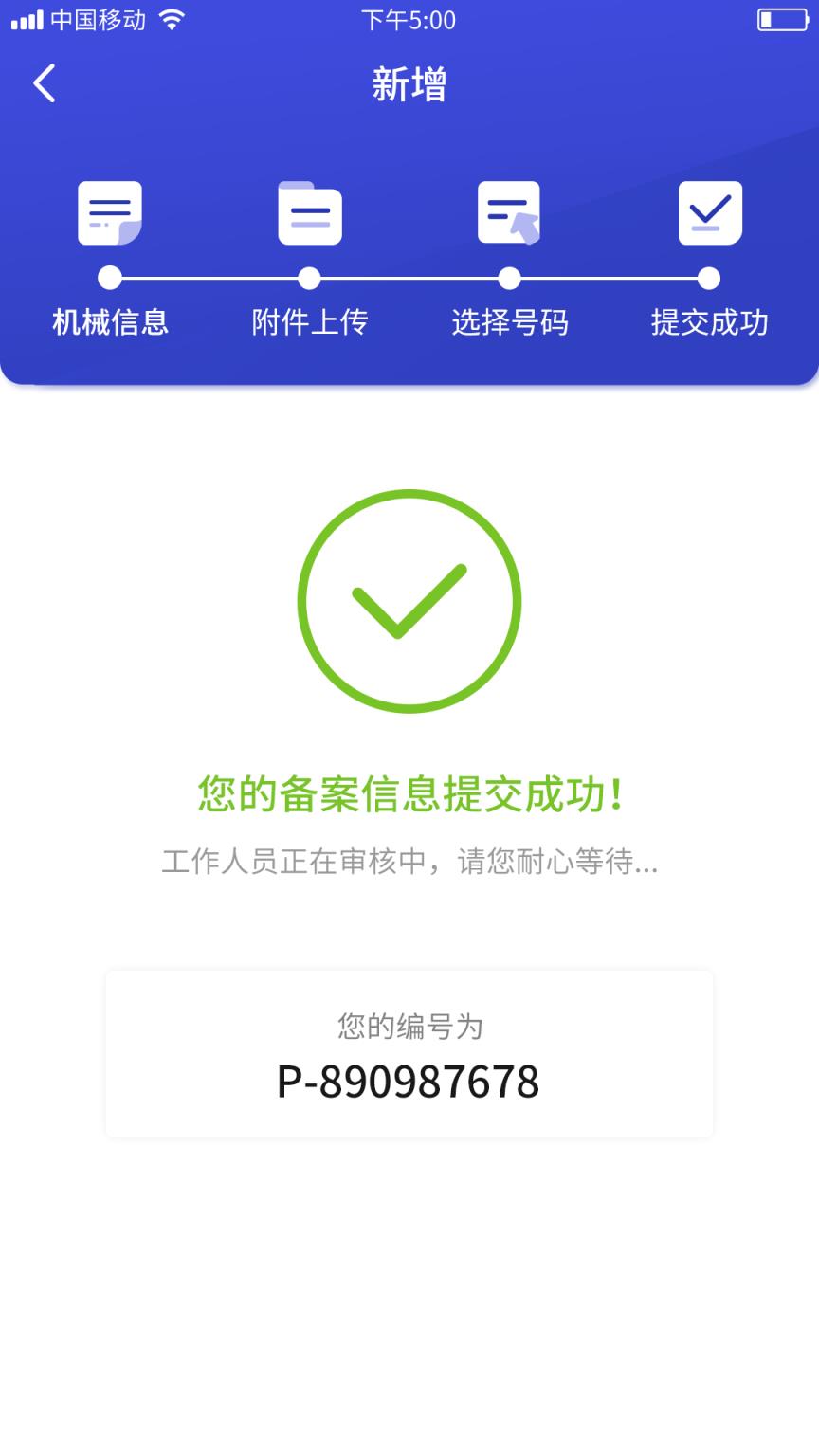Select the first progress step dot
Image resolution: width=819 pixels, height=1456 pixels.
point(109,280)
